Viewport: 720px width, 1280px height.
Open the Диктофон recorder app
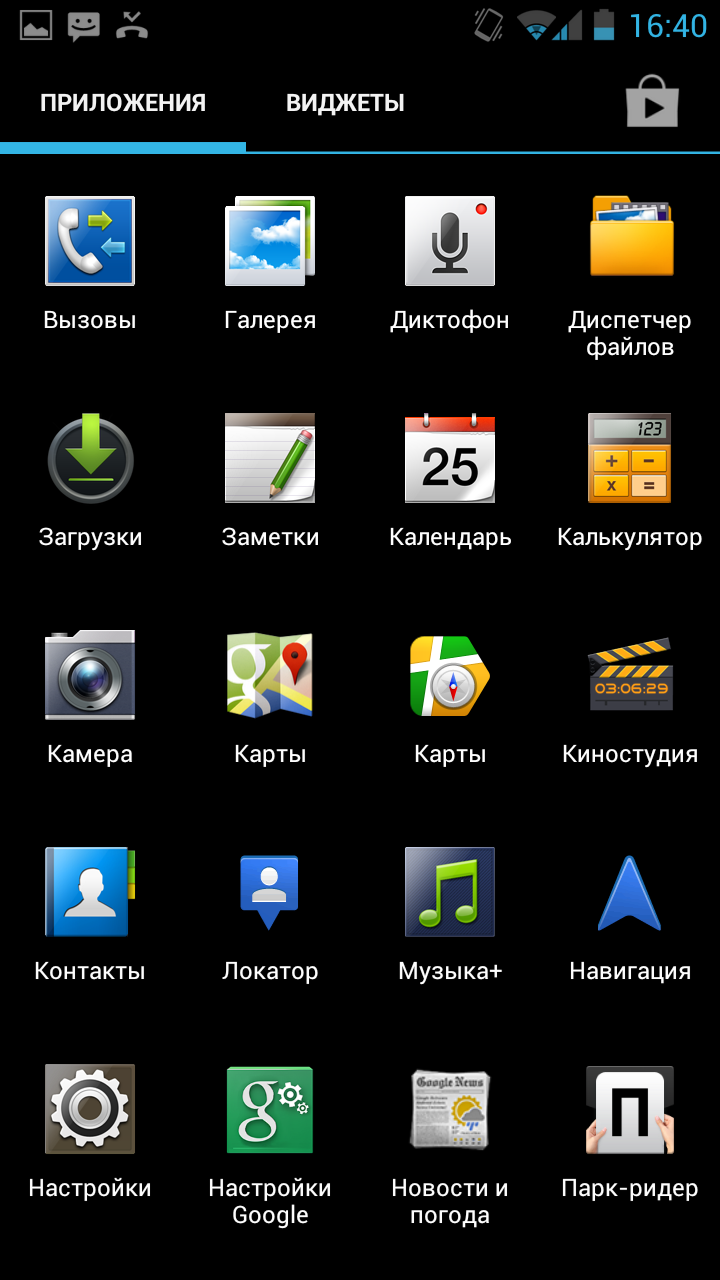click(450, 242)
